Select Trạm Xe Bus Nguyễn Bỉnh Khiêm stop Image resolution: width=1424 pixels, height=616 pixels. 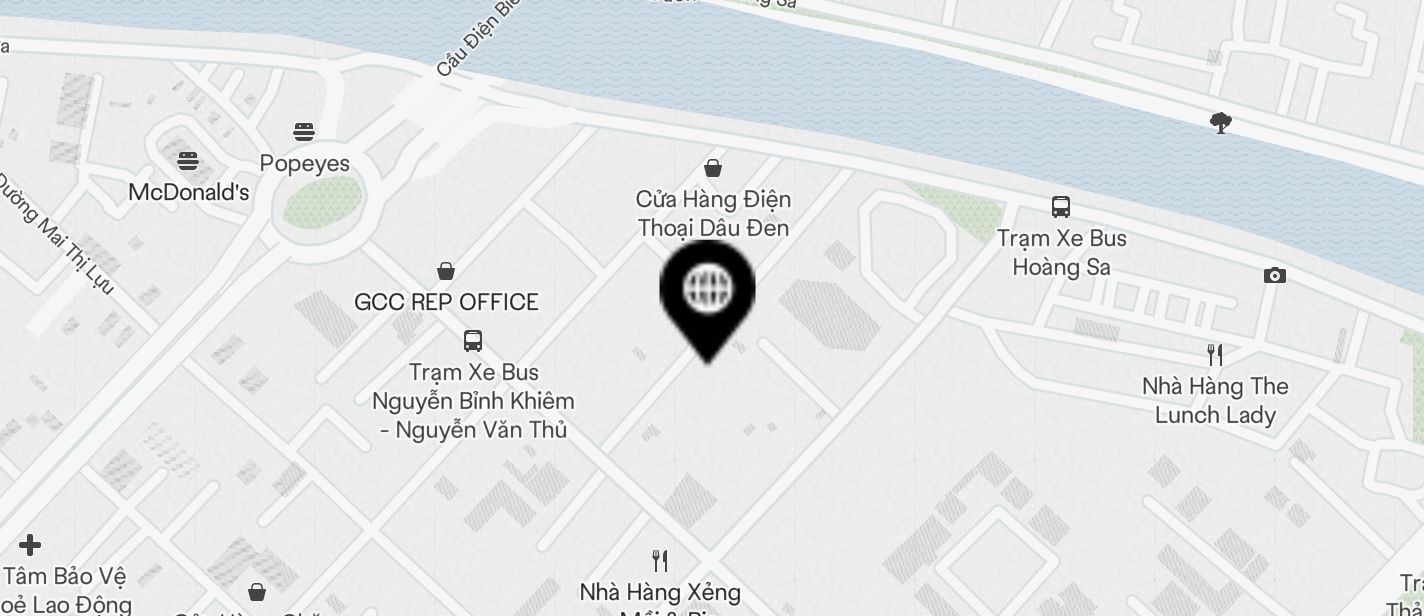[x=473, y=341]
